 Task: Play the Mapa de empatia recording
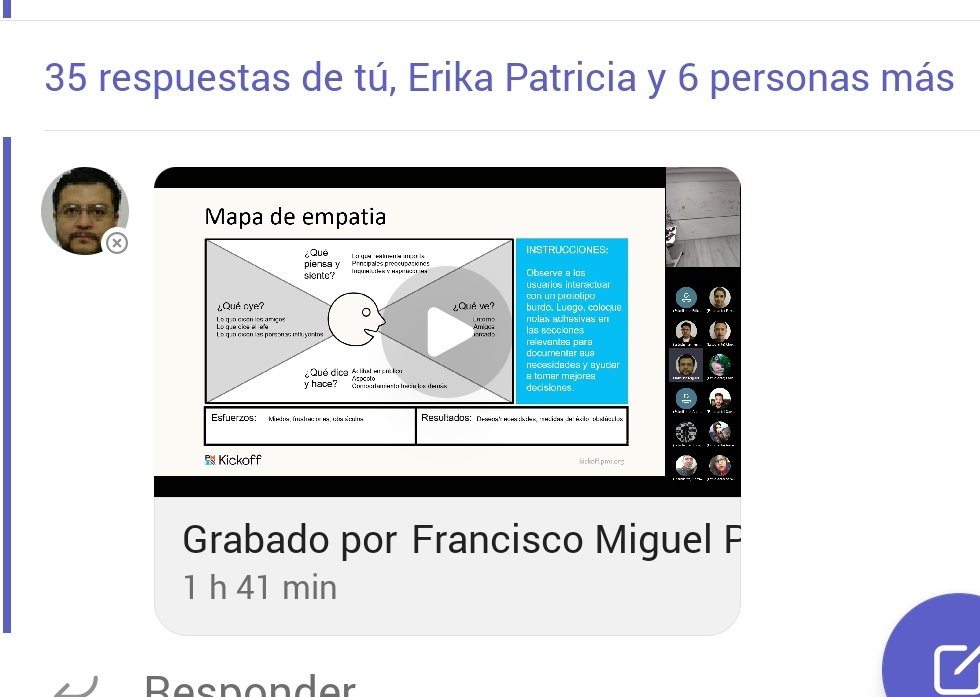pos(446,331)
